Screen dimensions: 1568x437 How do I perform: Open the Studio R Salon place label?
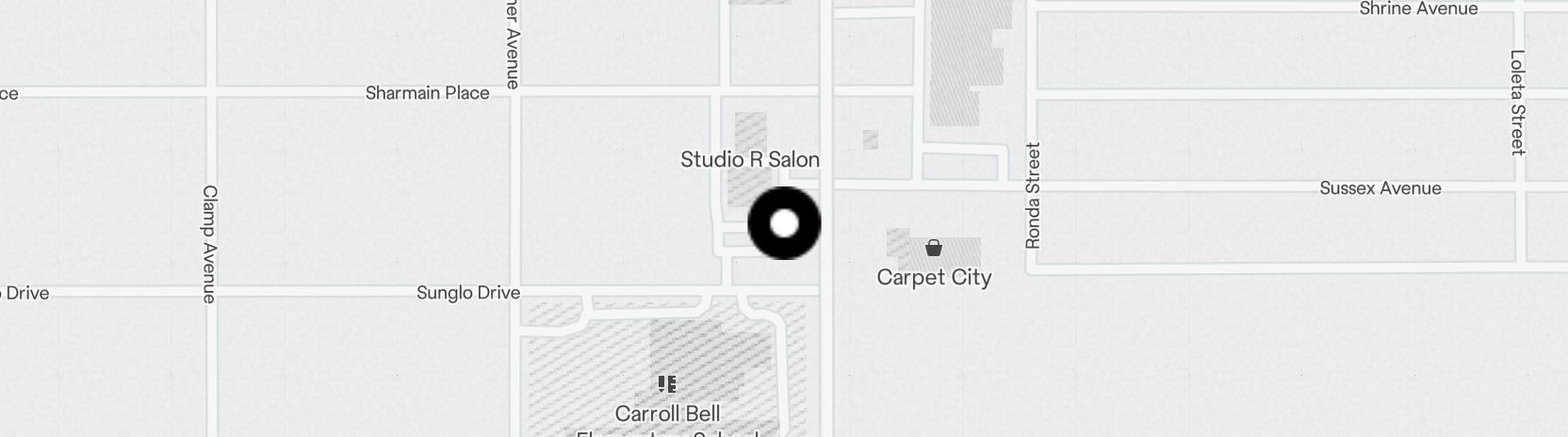point(750,160)
